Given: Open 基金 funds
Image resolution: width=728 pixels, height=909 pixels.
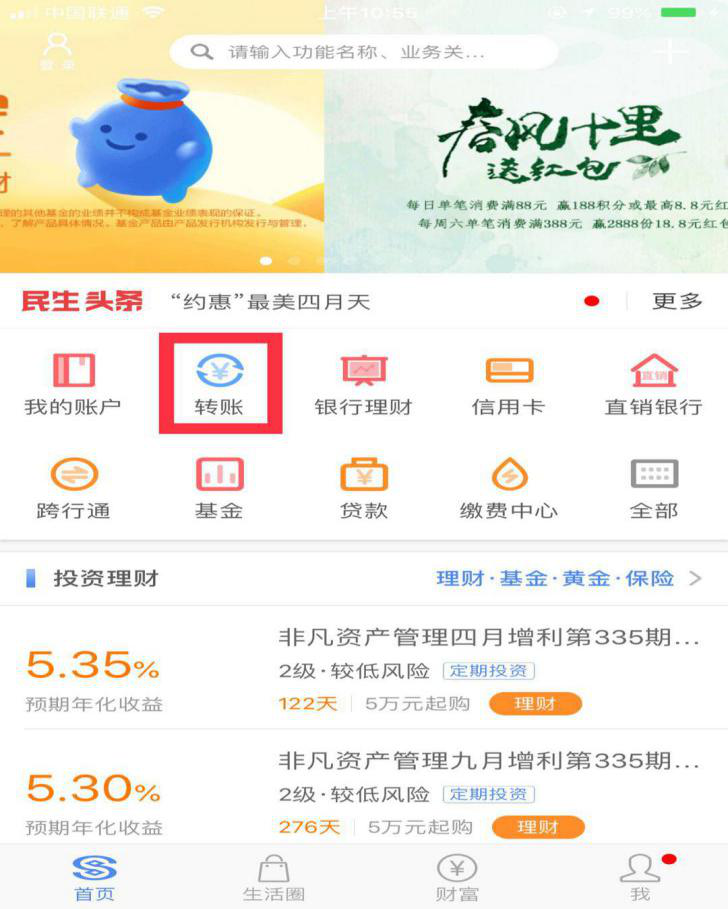Looking at the screenshot, I should (x=219, y=488).
